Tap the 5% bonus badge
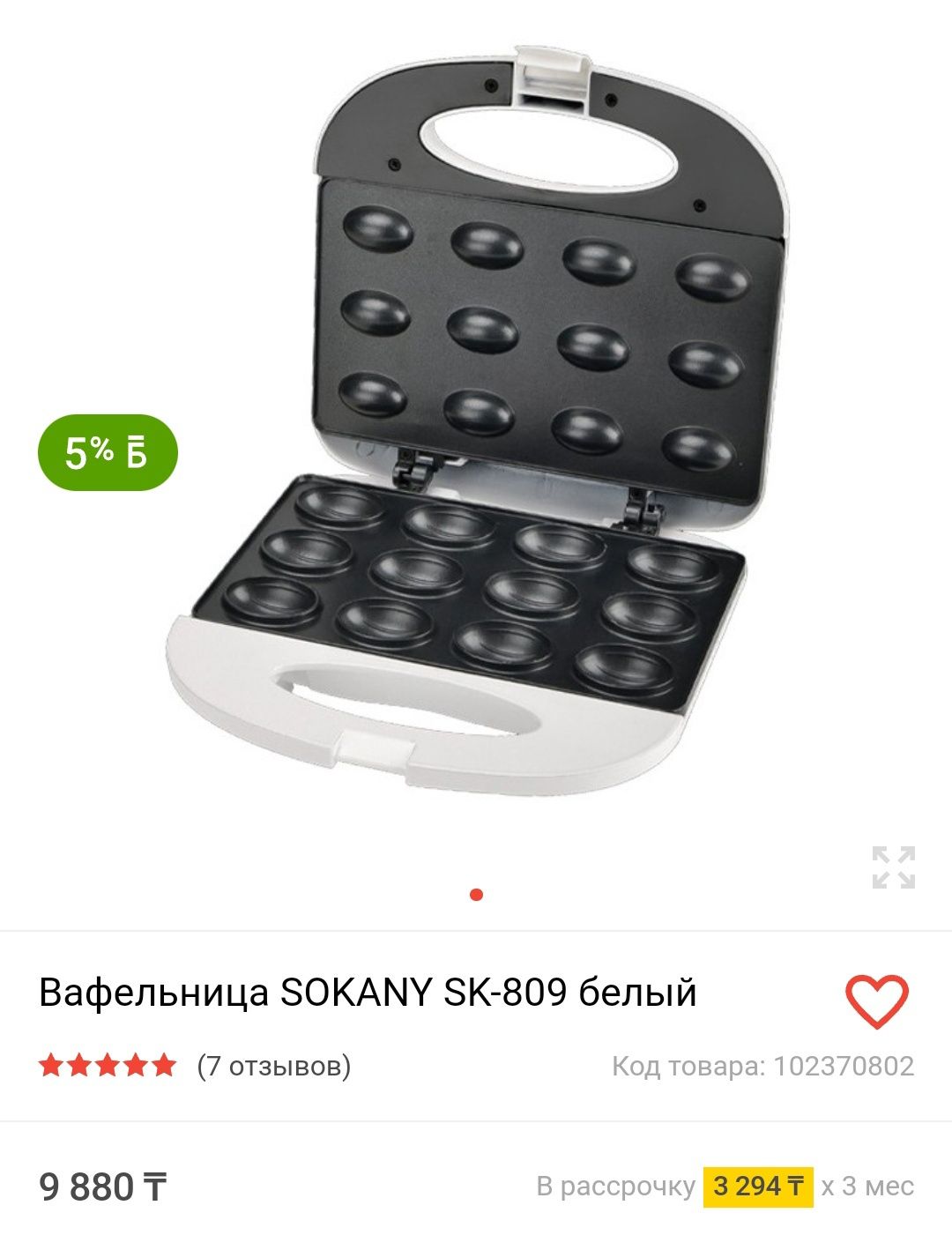 point(108,452)
